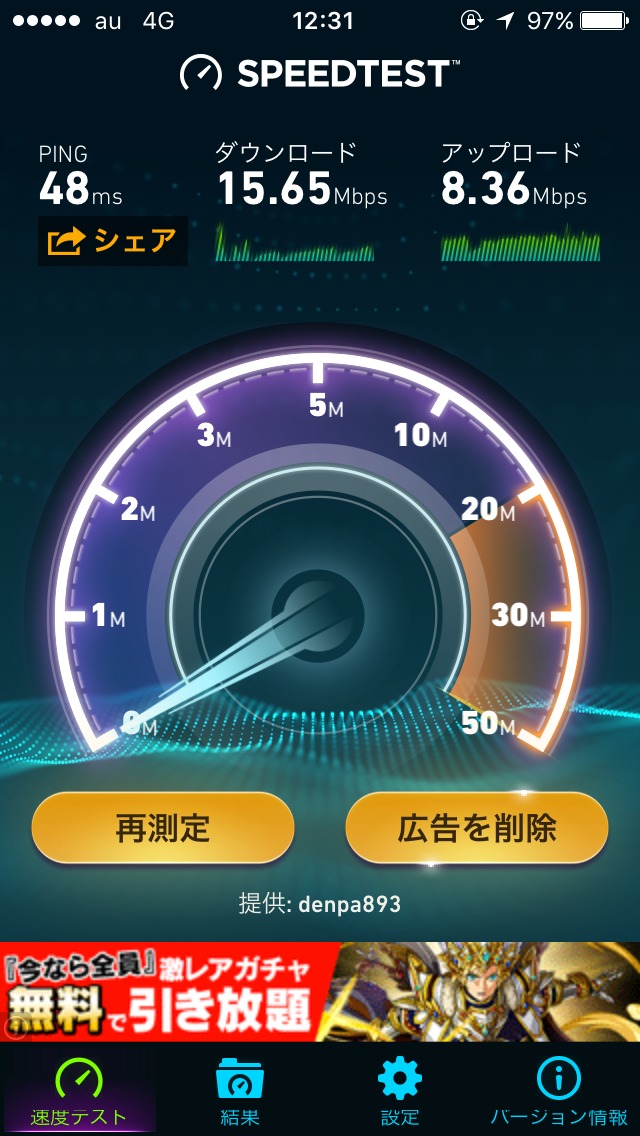This screenshot has height=1136, width=640.
Task: Open the 激レアガチャ ad banner
Action: [320, 991]
